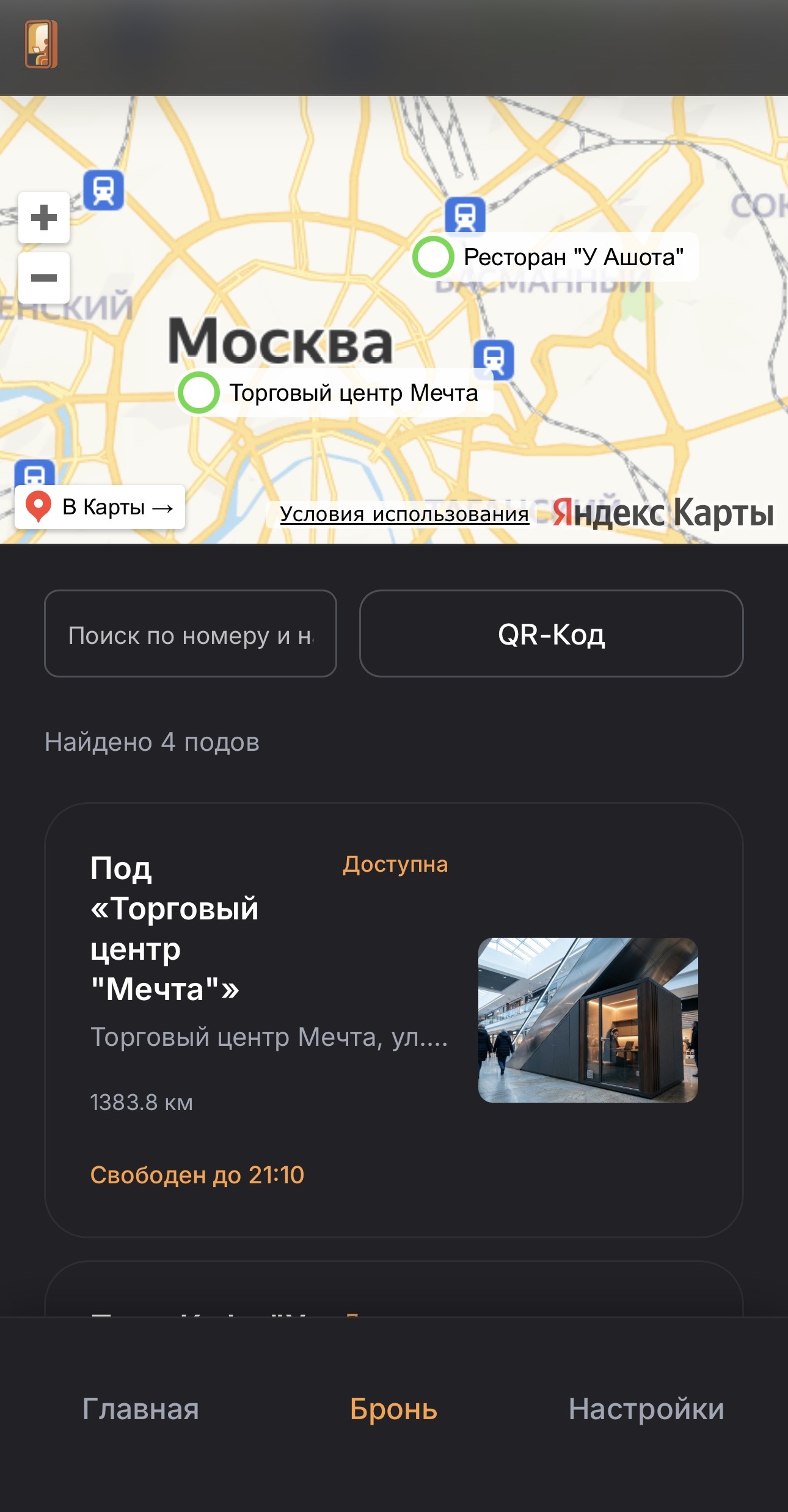Select the Ресторан "У Ашота" map marker
The image size is (788, 1512).
click(433, 257)
